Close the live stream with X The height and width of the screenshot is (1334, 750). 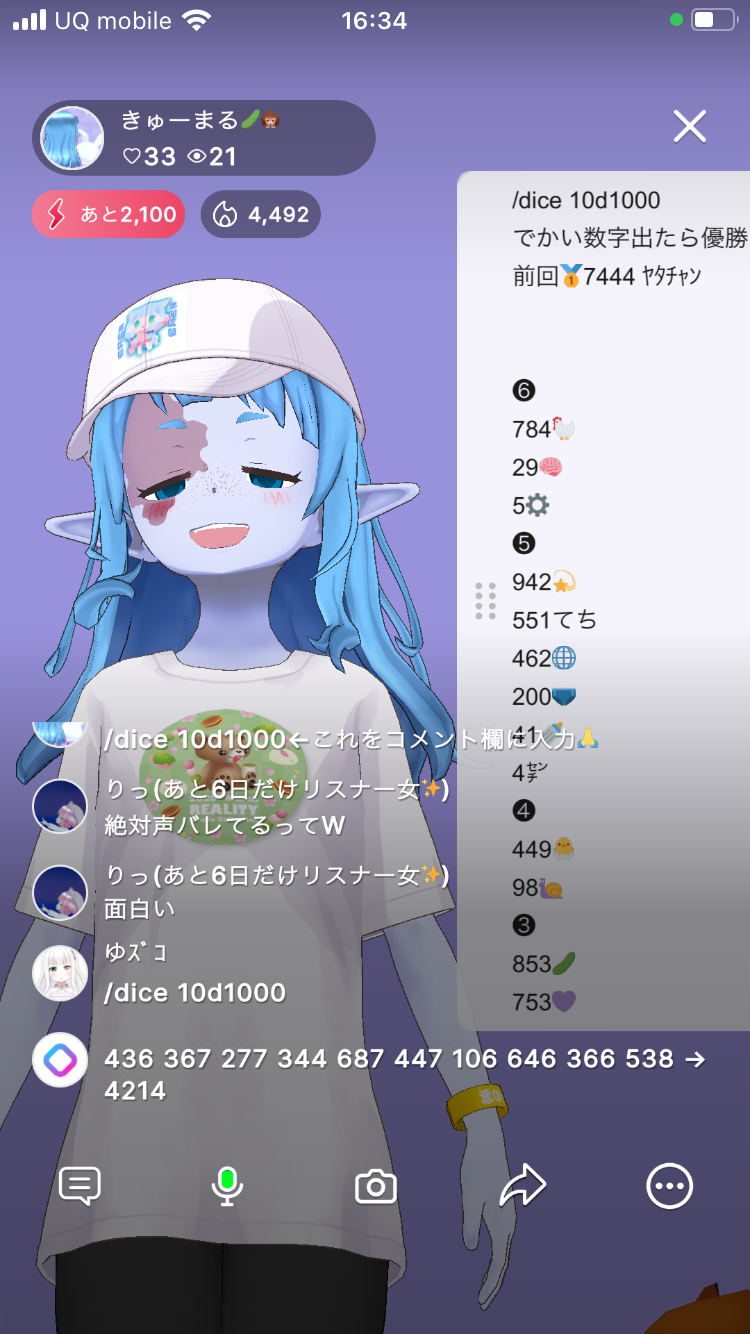click(x=690, y=127)
